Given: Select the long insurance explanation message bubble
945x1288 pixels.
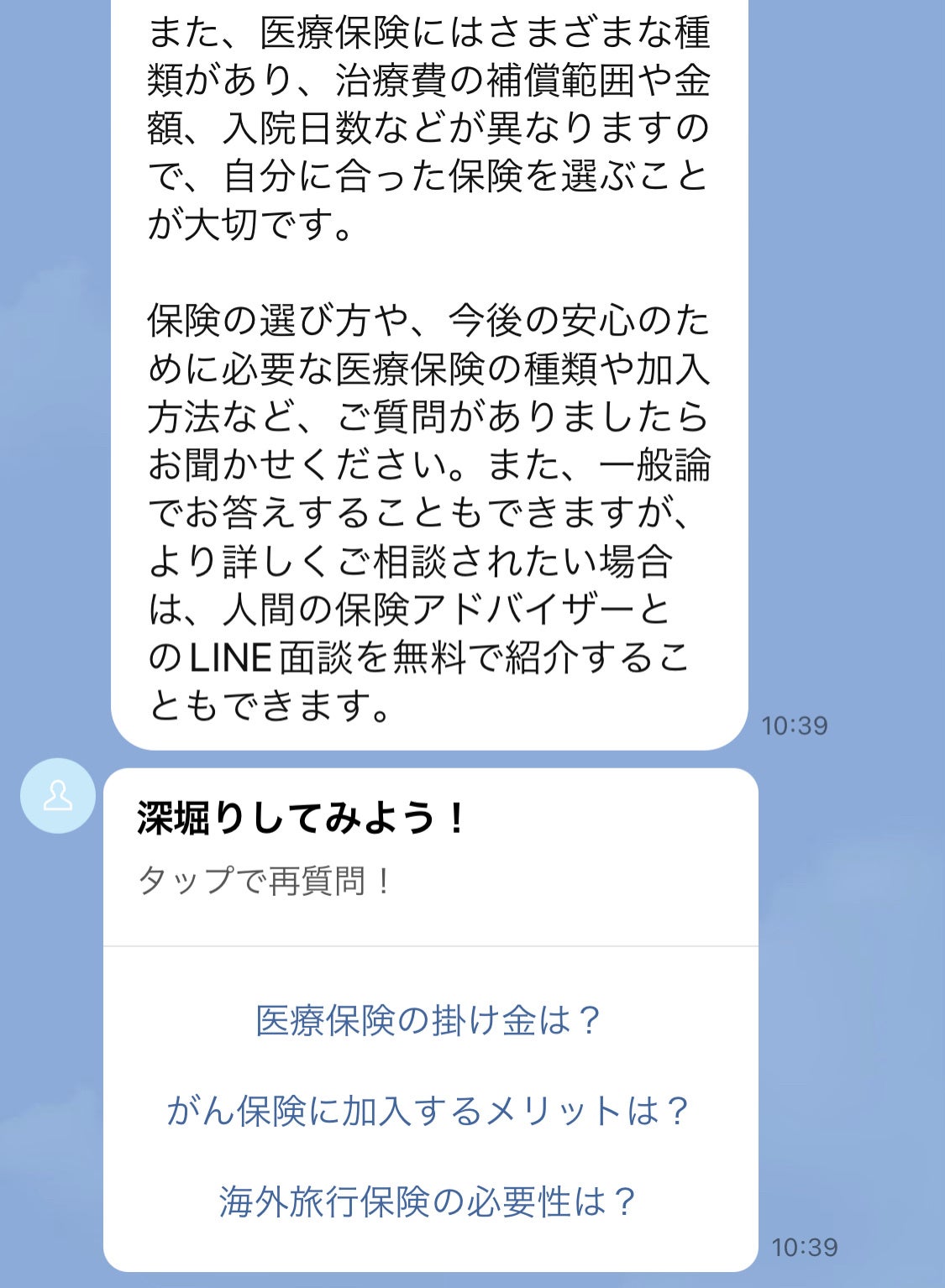Looking at the screenshot, I should pos(428,369).
